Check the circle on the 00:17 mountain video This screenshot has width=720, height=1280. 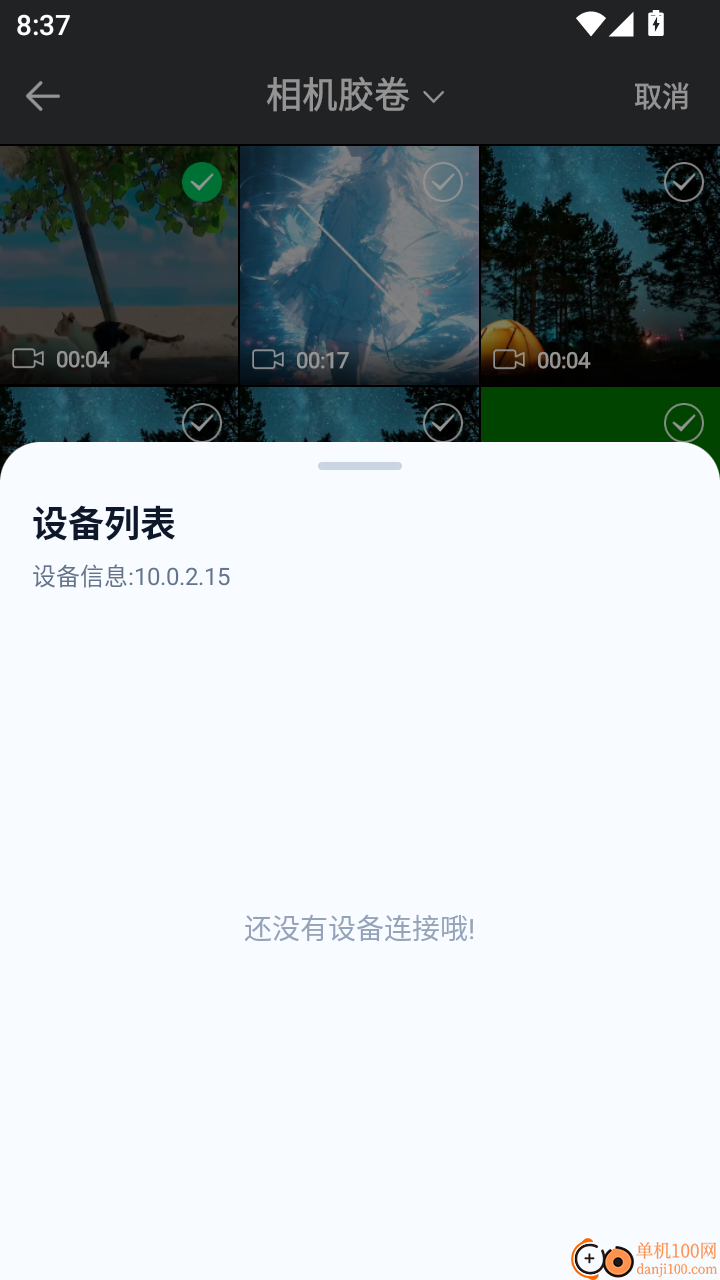(x=442, y=182)
